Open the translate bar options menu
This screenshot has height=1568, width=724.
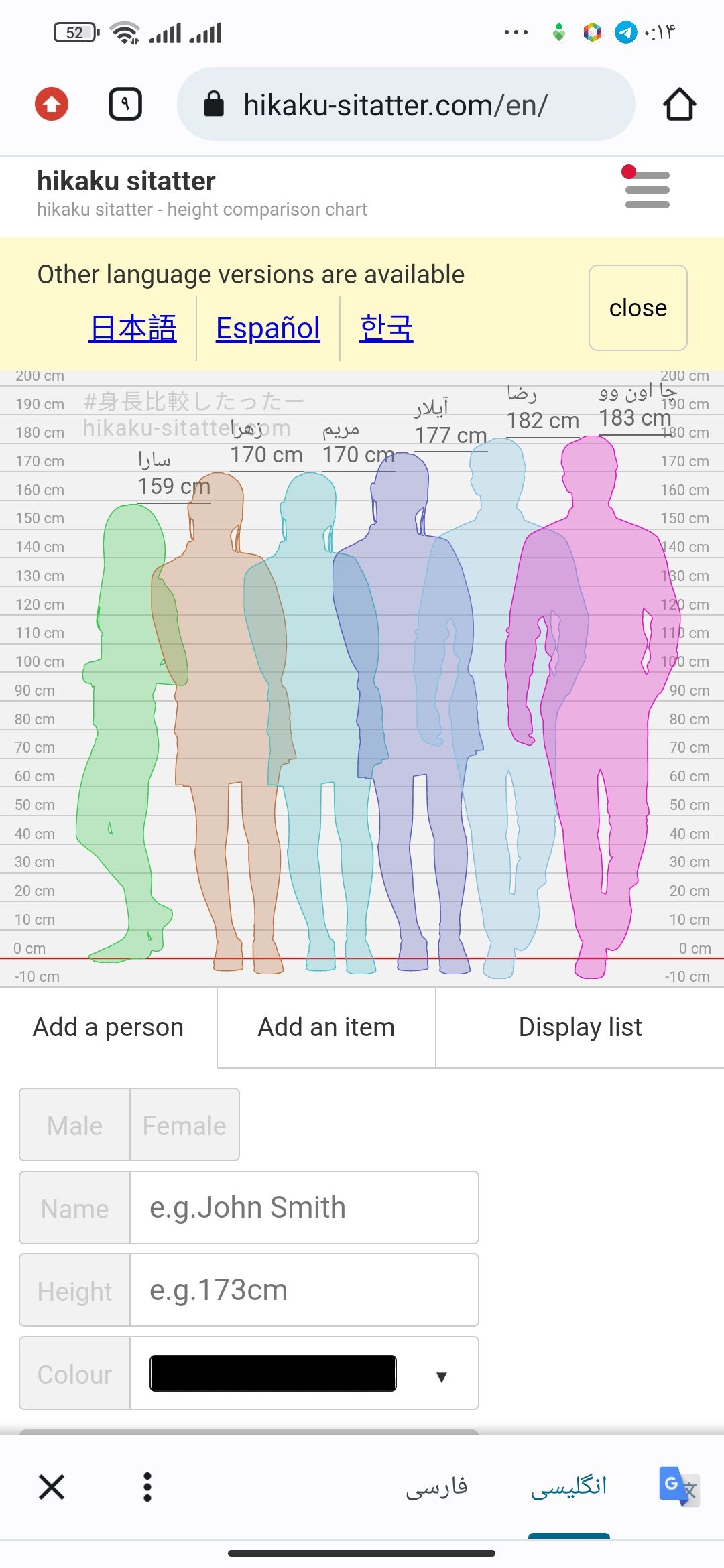[147, 1487]
